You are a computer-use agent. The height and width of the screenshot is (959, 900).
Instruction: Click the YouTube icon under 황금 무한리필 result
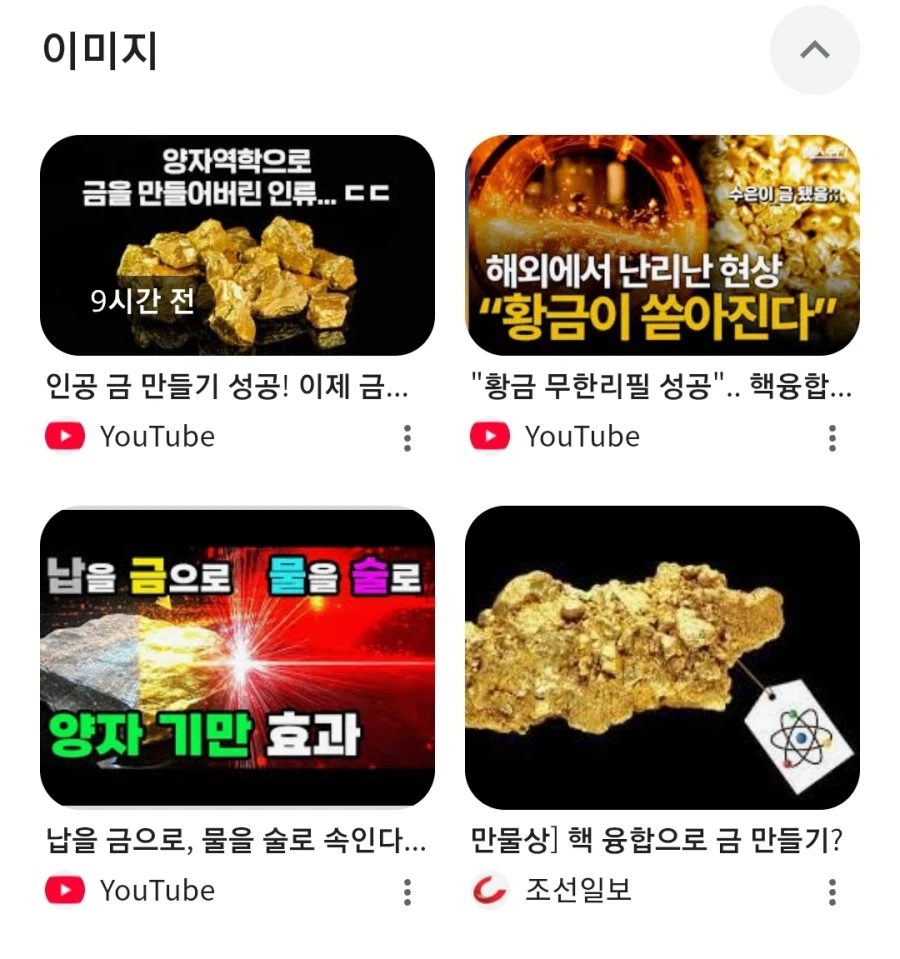(489, 436)
